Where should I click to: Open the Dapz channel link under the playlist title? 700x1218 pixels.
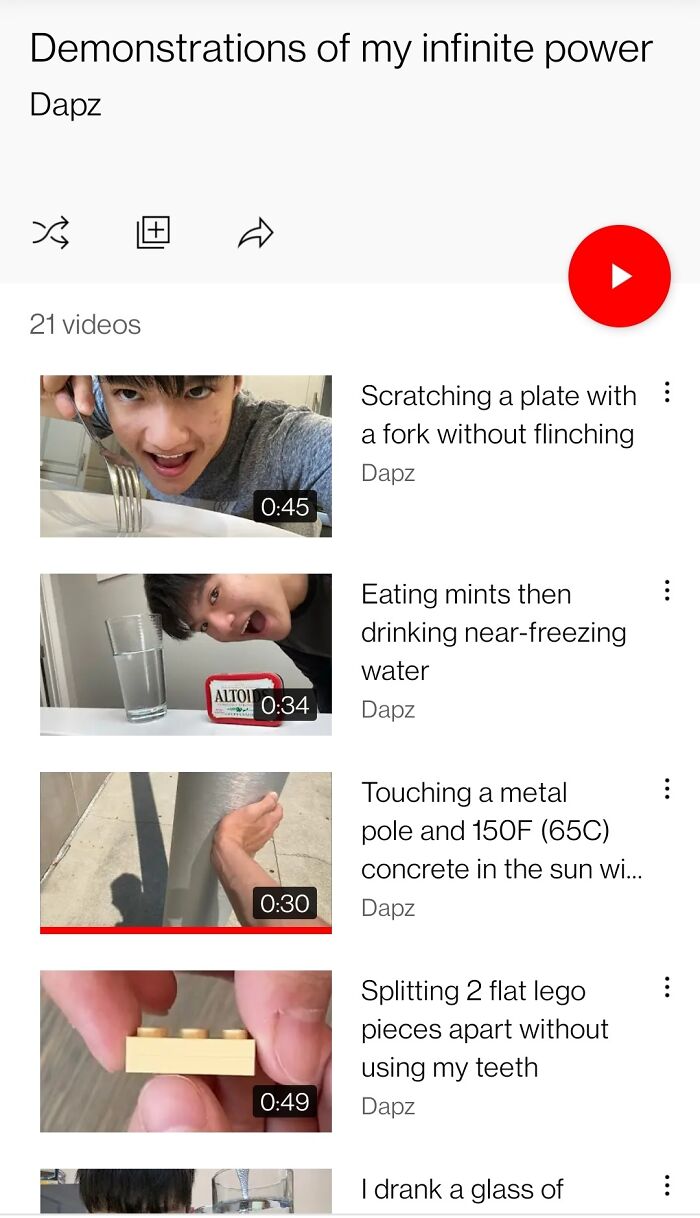pyautogui.click(x=66, y=104)
